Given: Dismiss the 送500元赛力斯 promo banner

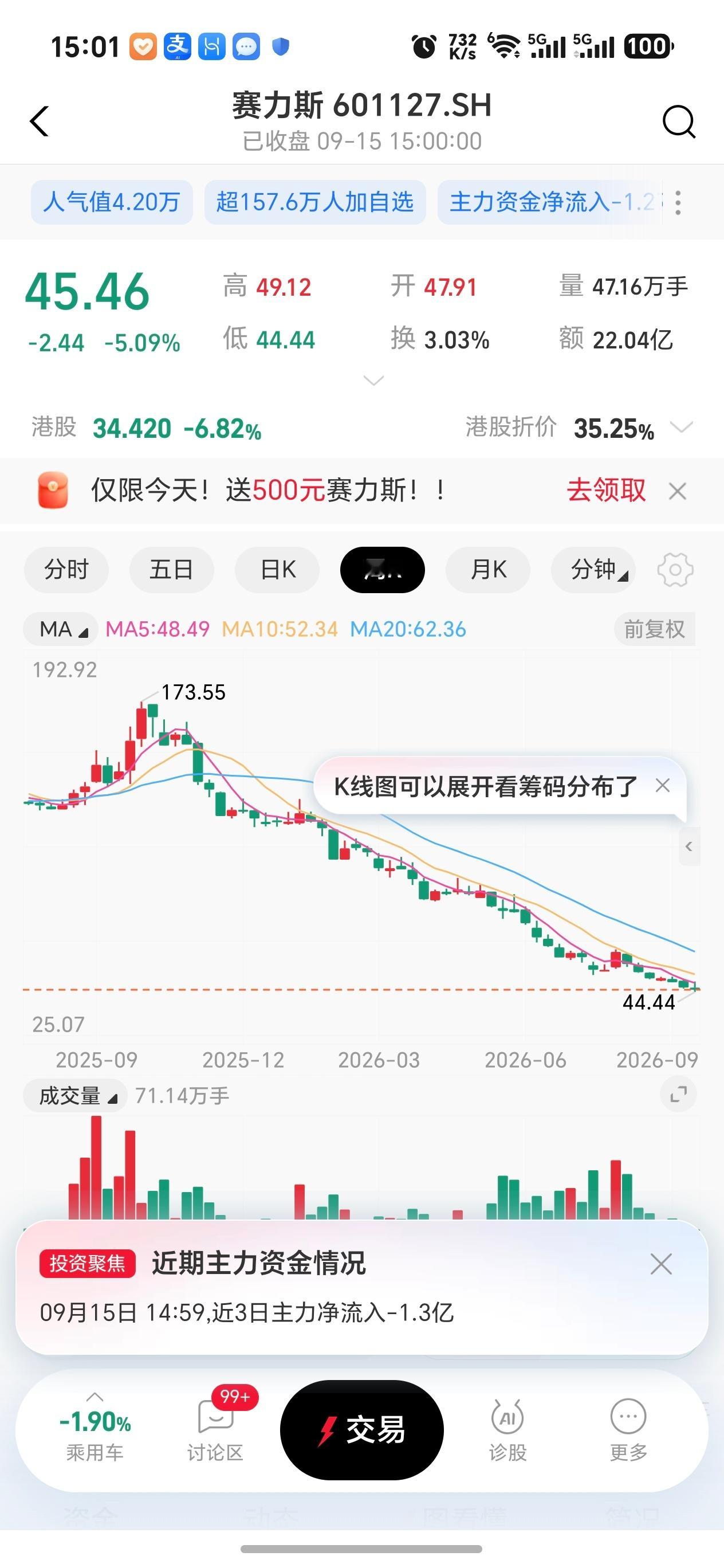Looking at the screenshot, I should pyautogui.click(x=678, y=491).
